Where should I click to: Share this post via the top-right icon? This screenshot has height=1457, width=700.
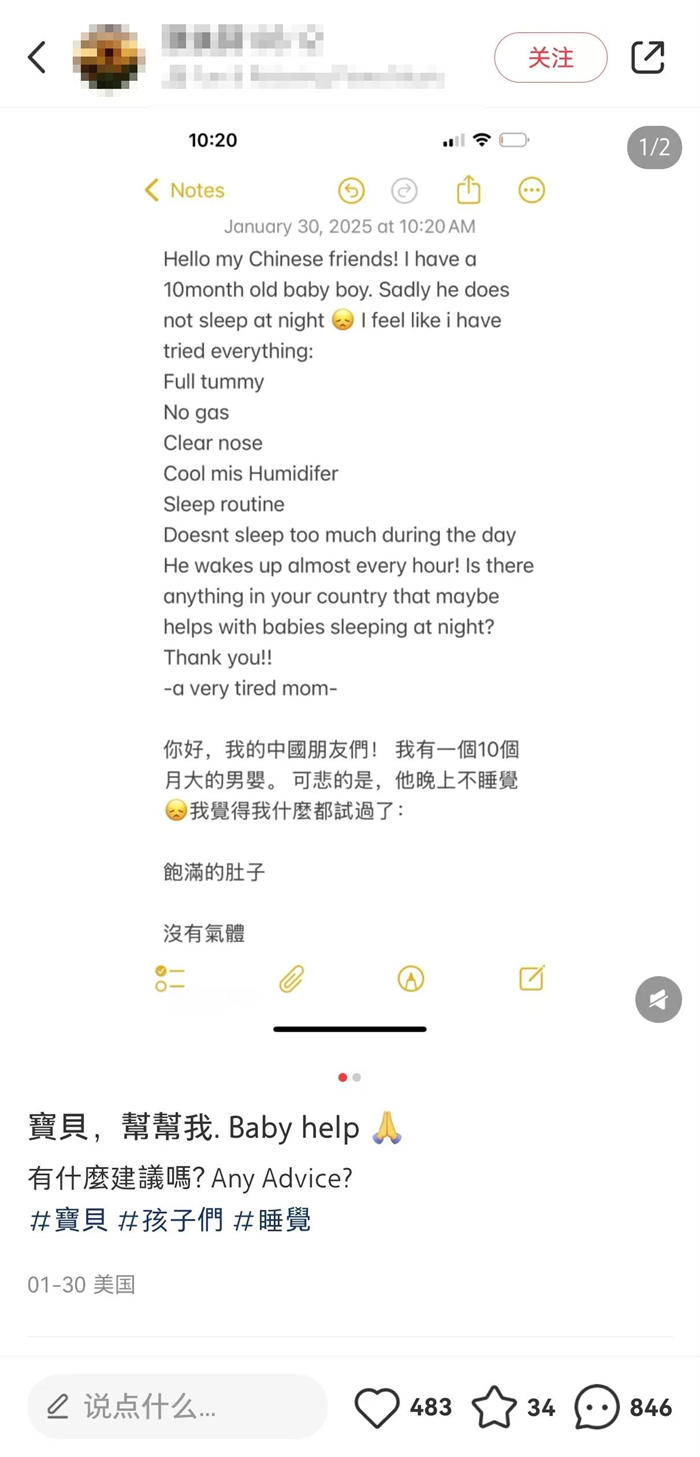(x=647, y=58)
